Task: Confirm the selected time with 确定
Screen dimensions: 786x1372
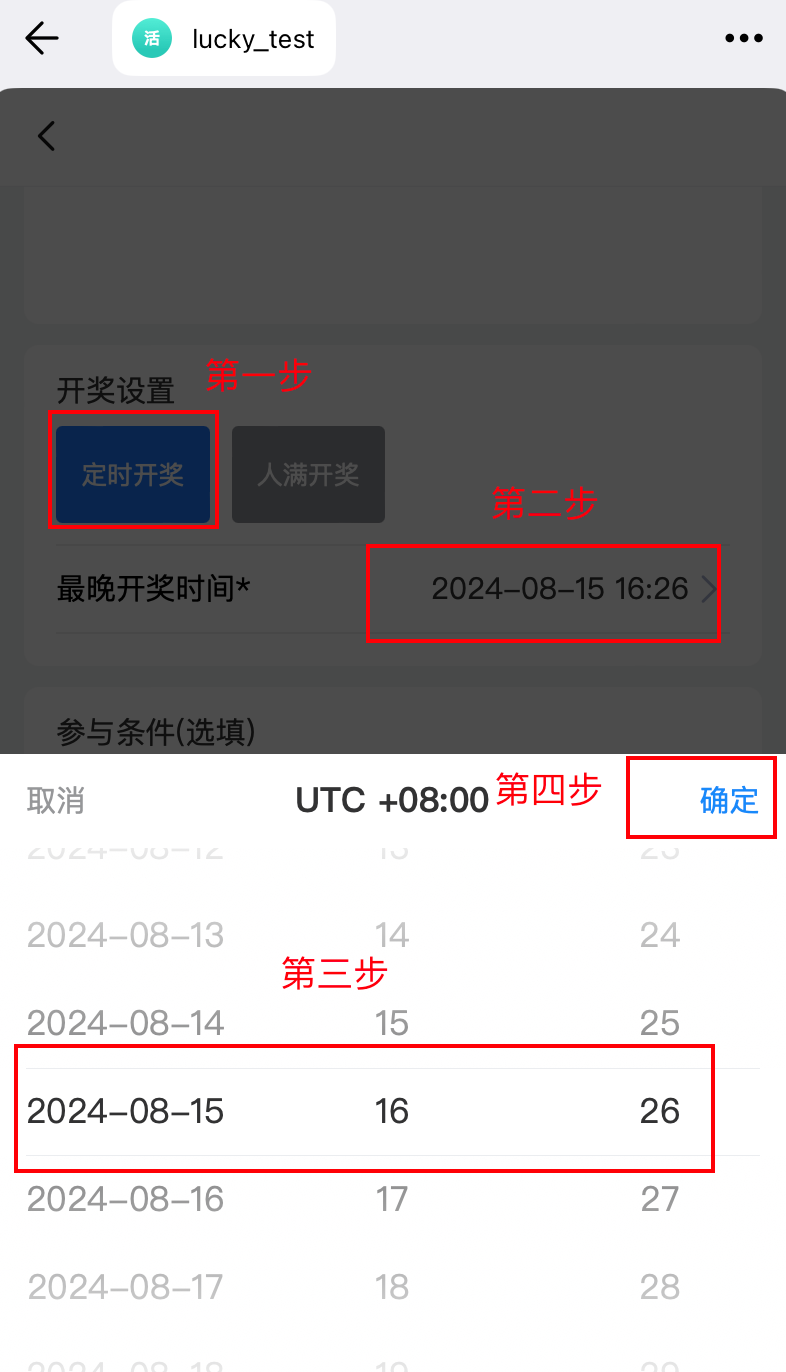Action: pos(729,801)
